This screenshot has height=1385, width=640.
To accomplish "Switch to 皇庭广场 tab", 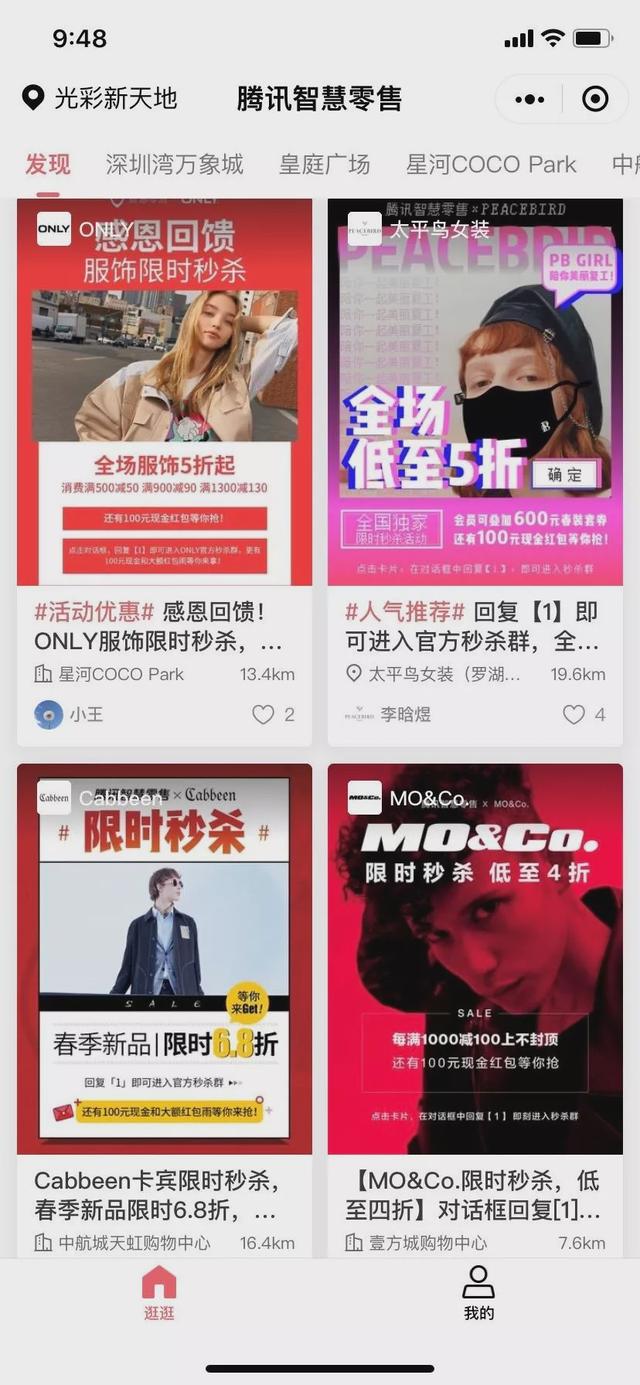I will (x=325, y=164).
